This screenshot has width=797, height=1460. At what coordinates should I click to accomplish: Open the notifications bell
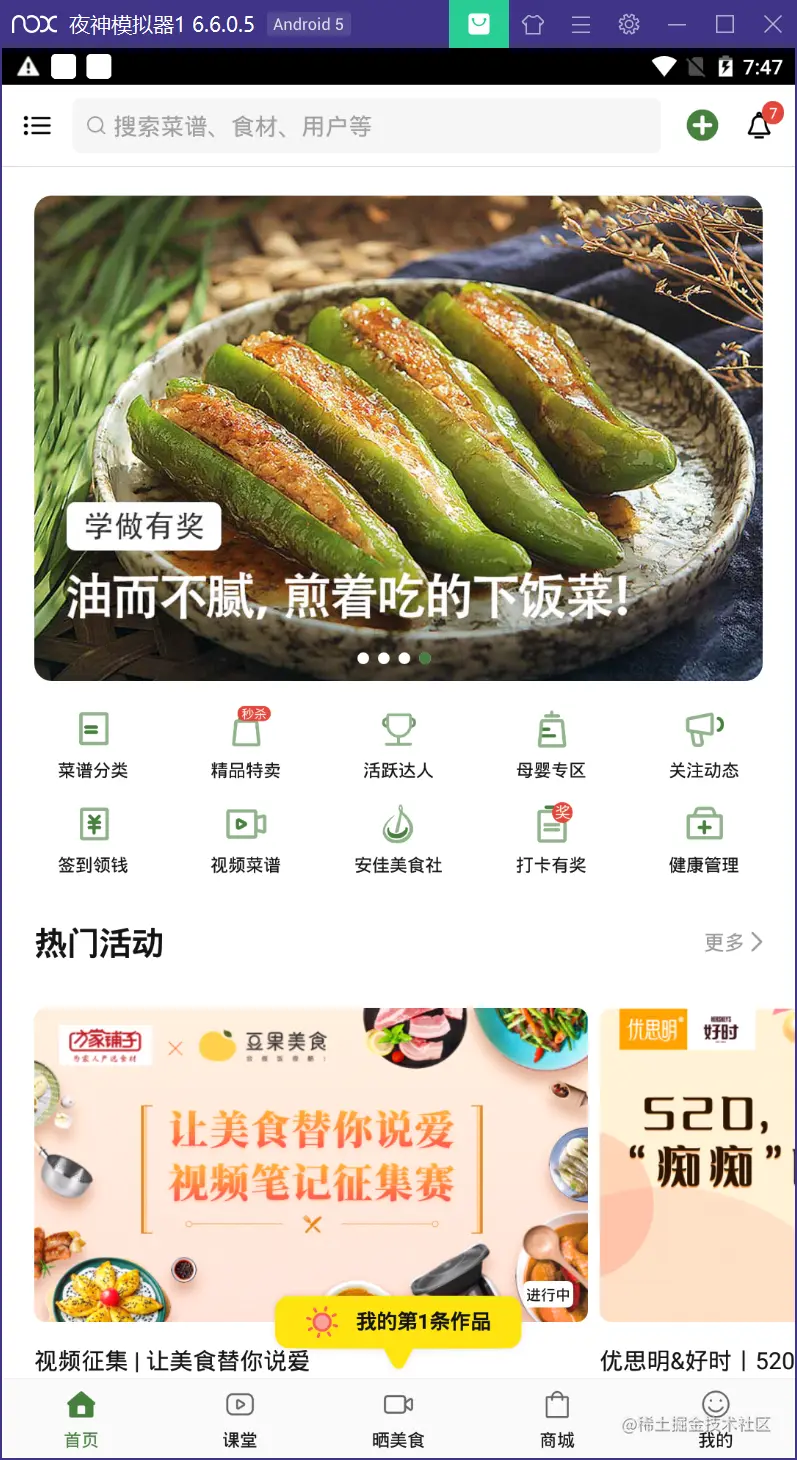coord(760,125)
